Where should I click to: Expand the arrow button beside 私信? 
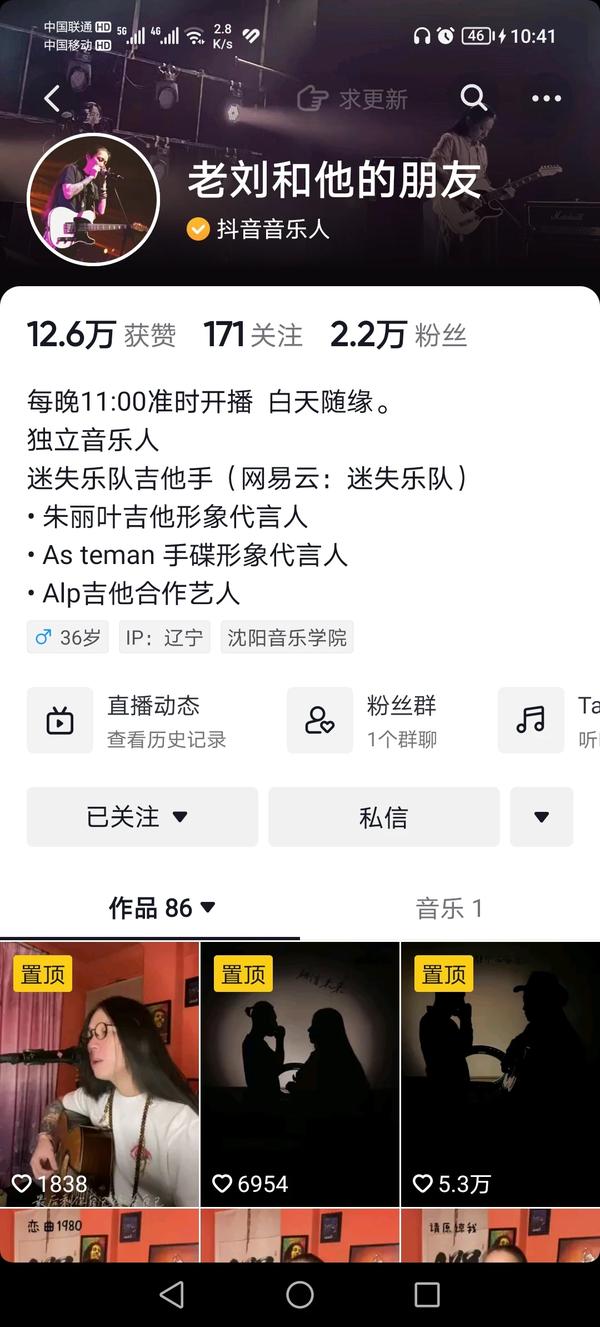click(x=541, y=817)
